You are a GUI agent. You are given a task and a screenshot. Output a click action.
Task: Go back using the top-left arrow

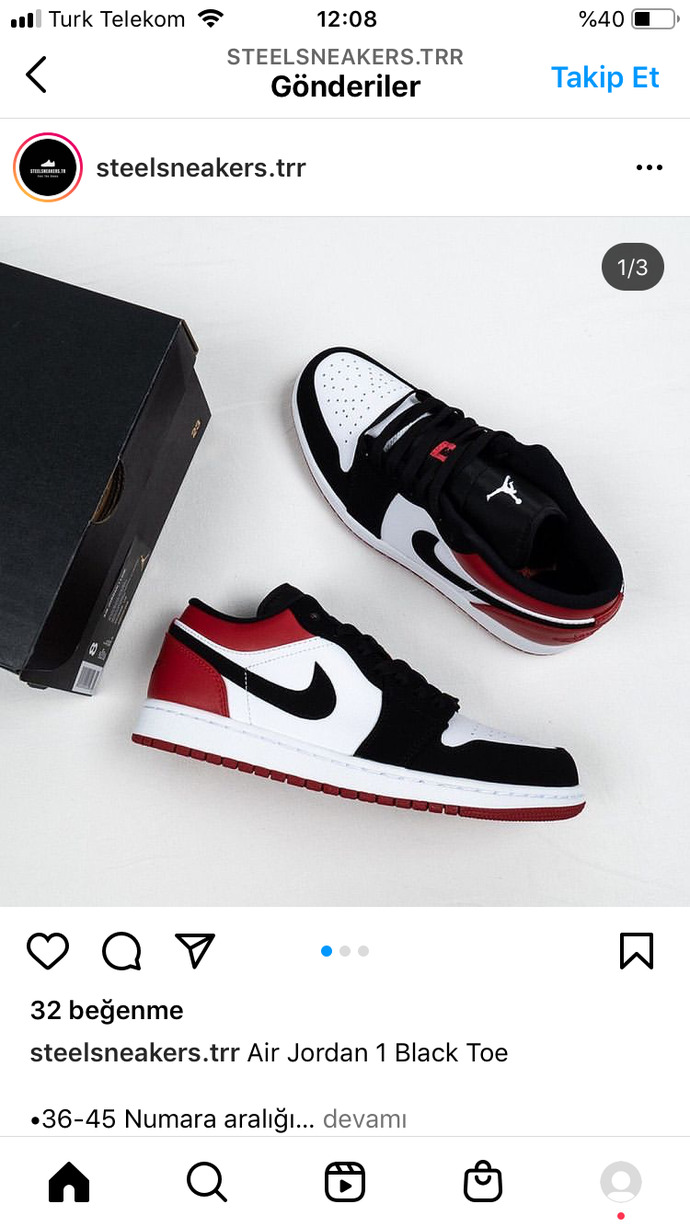pos(36,75)
